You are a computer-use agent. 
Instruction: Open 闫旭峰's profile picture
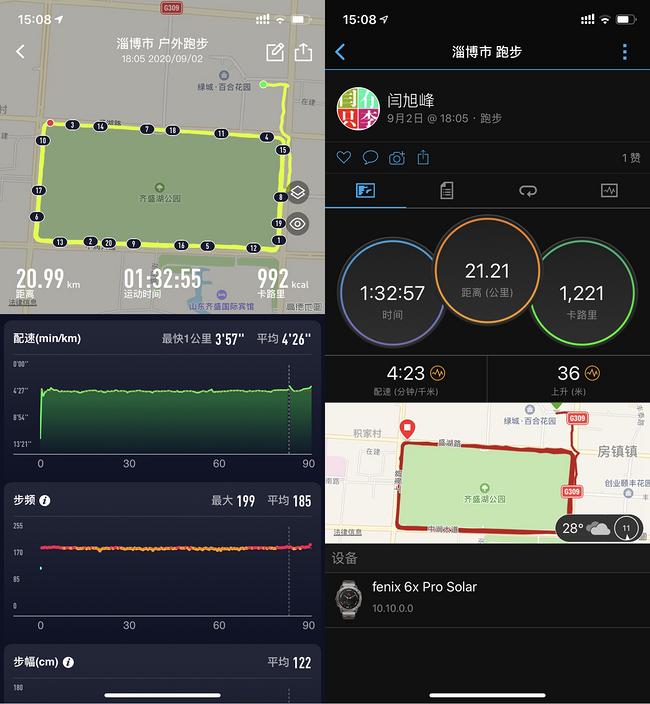358,109
